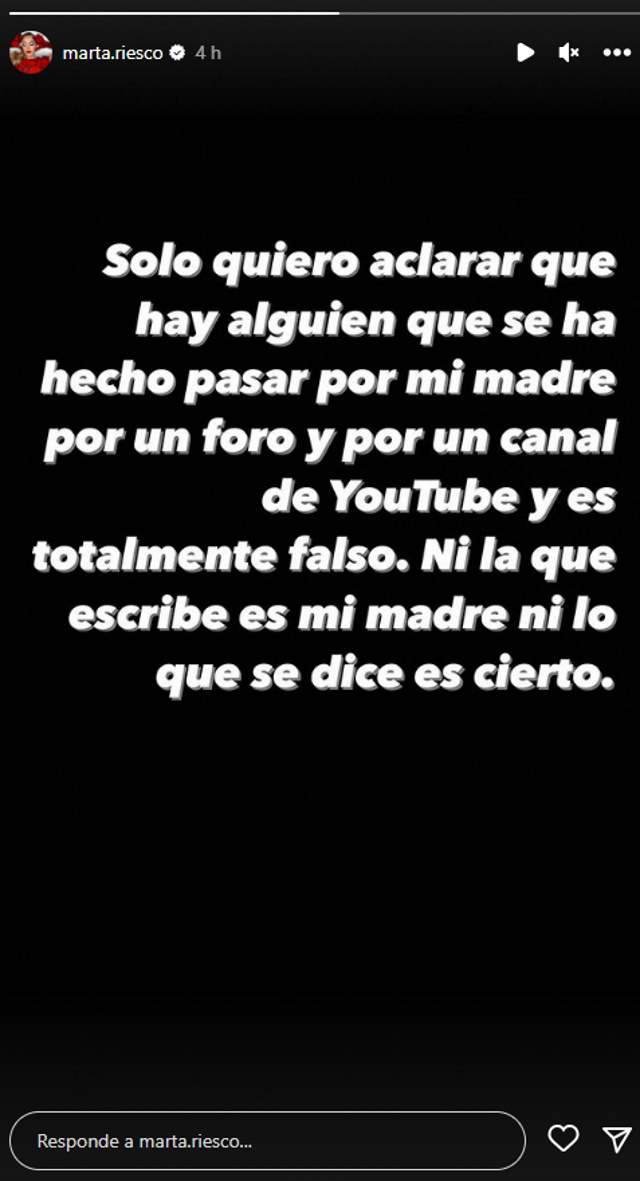The image size is (640, 1181).
Task: Open marta.riesco's profile picture
Action: 30,53
